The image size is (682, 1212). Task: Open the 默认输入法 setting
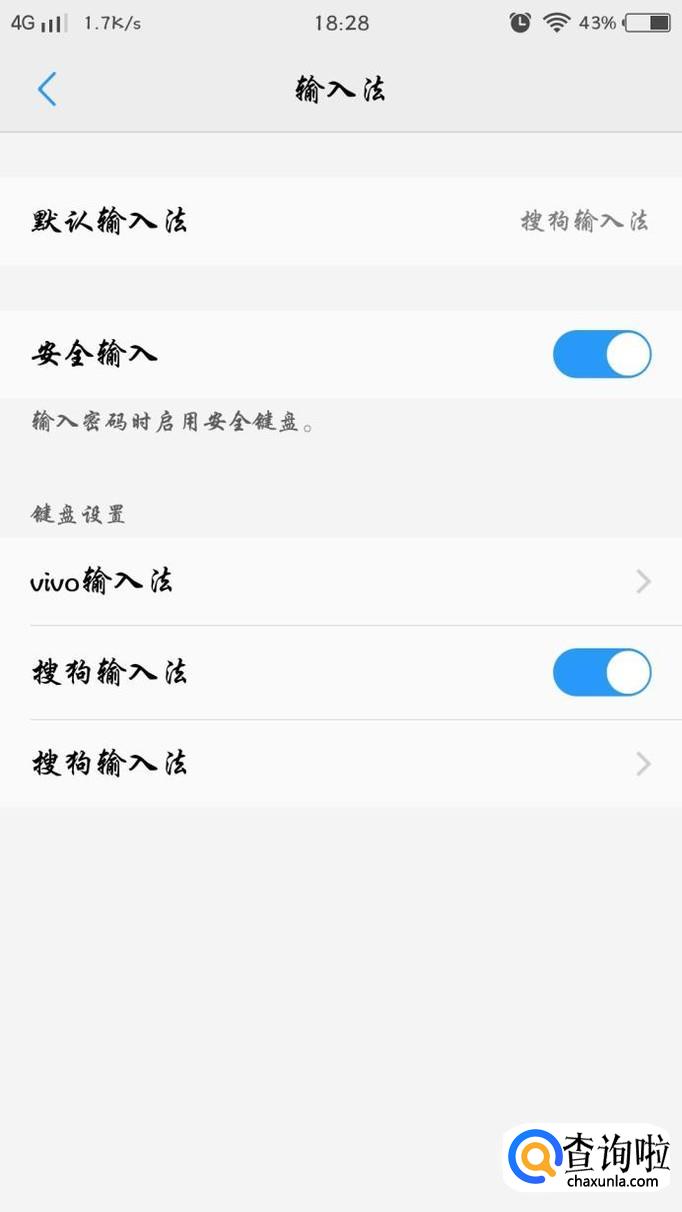coord(340,221)
